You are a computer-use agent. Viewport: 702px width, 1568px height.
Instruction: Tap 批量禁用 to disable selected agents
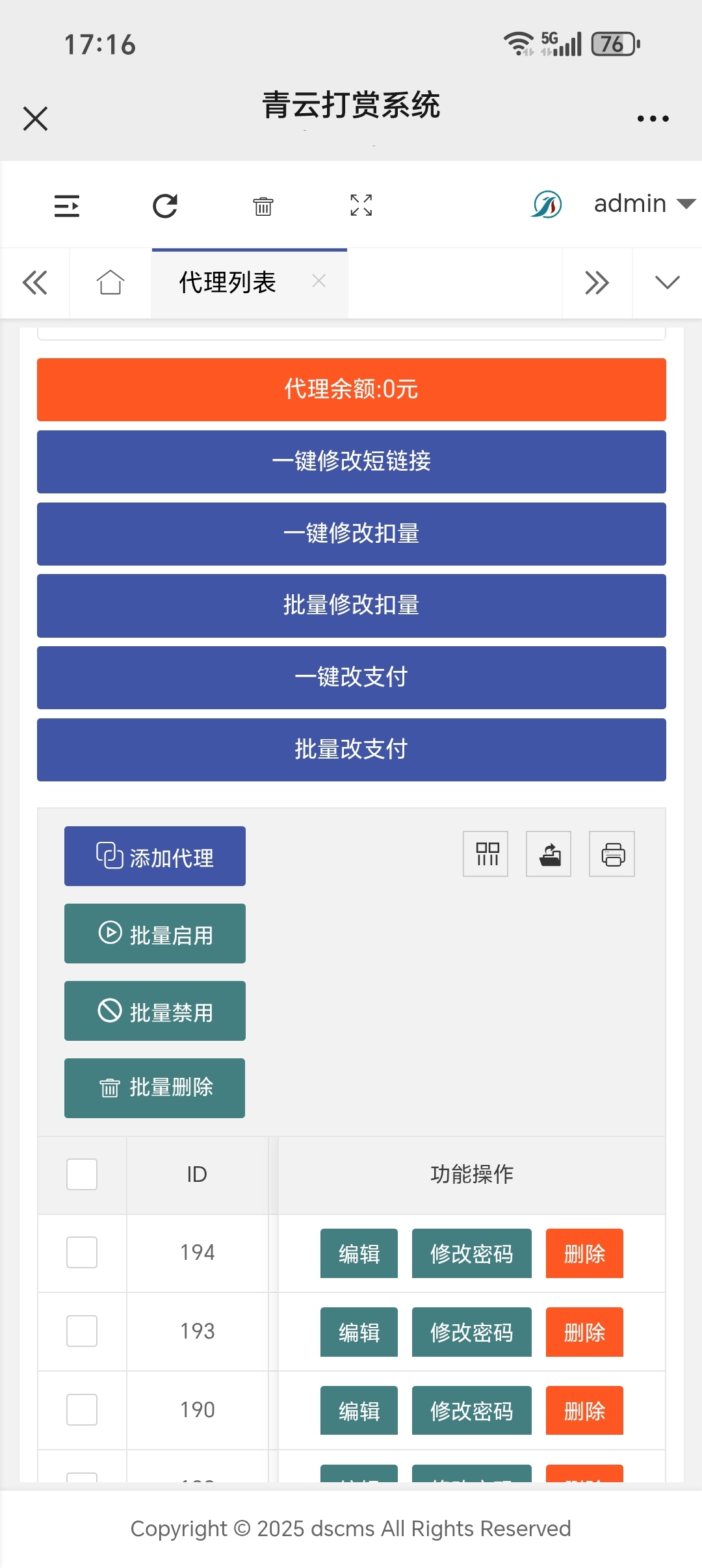click(x=155, y=1011)
